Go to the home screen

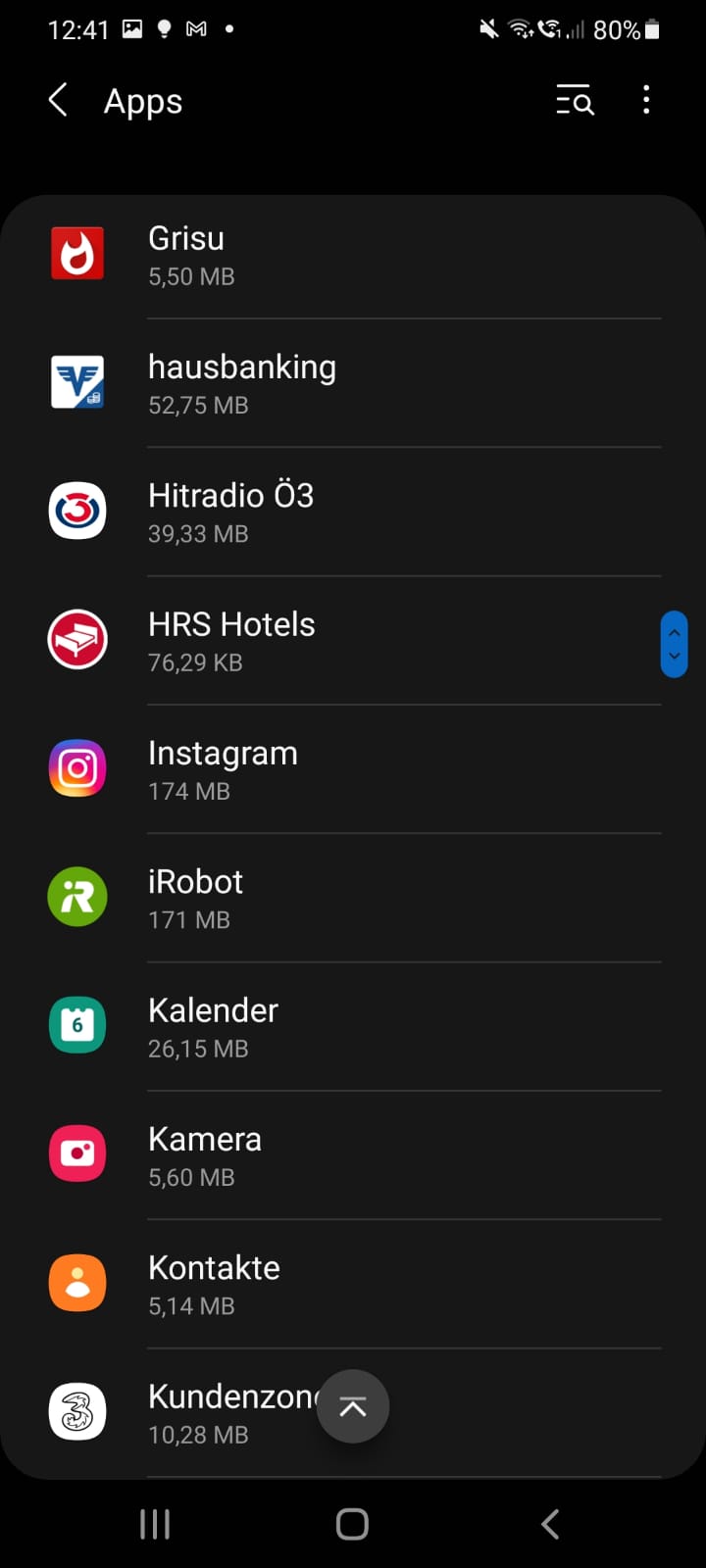tap(352, 1524)
